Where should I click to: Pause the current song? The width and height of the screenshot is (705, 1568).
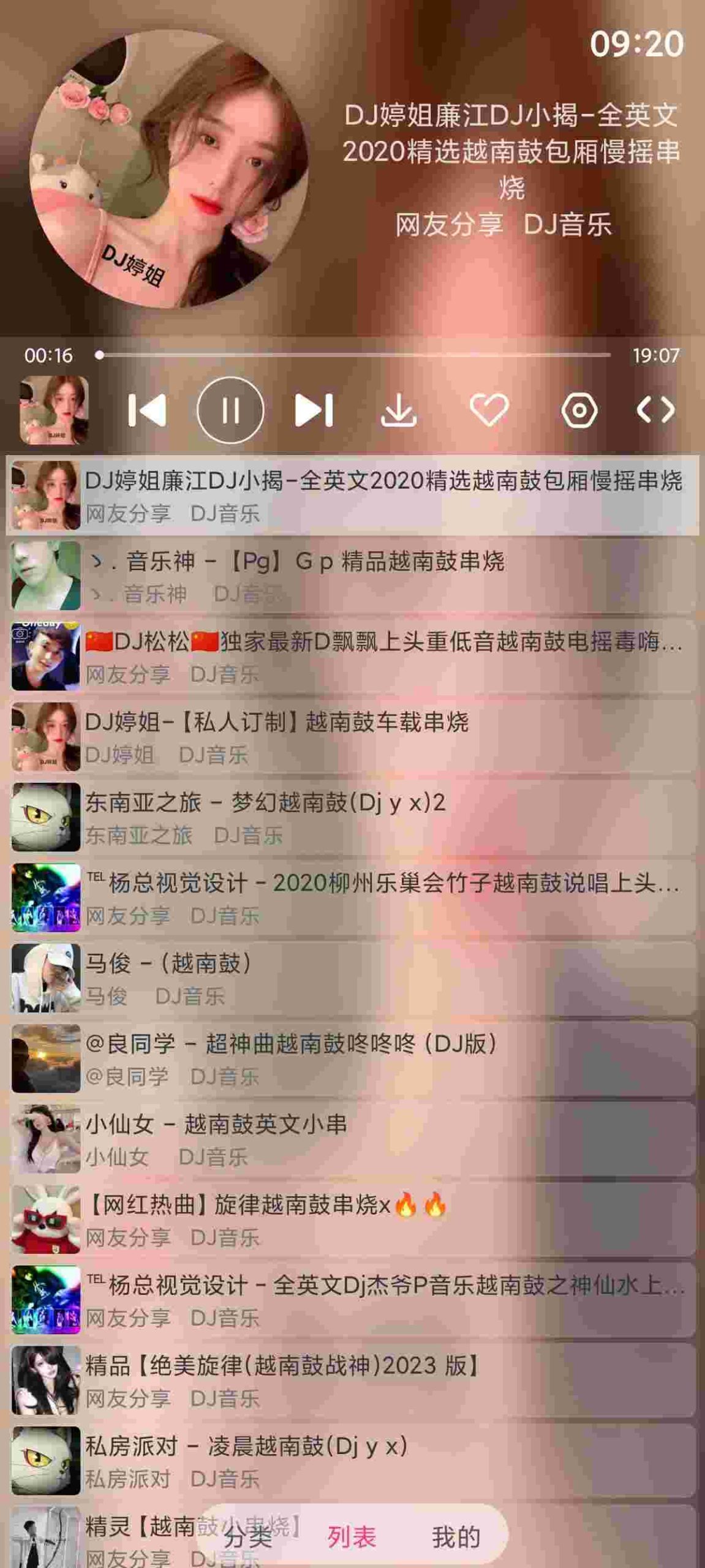tap(230, 410)
